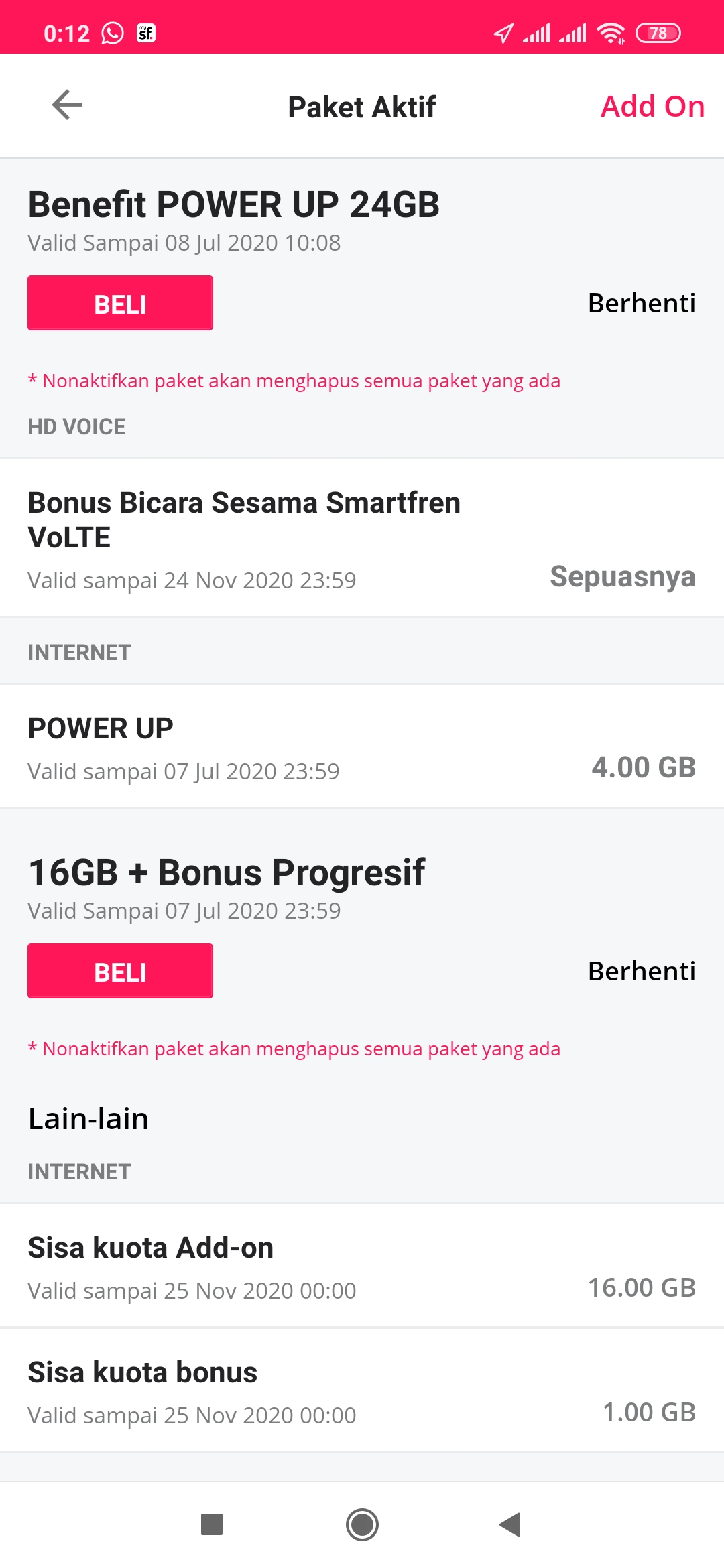Select Berhenti for 16GB + Bonus Progresif

[x=641, y=972]
